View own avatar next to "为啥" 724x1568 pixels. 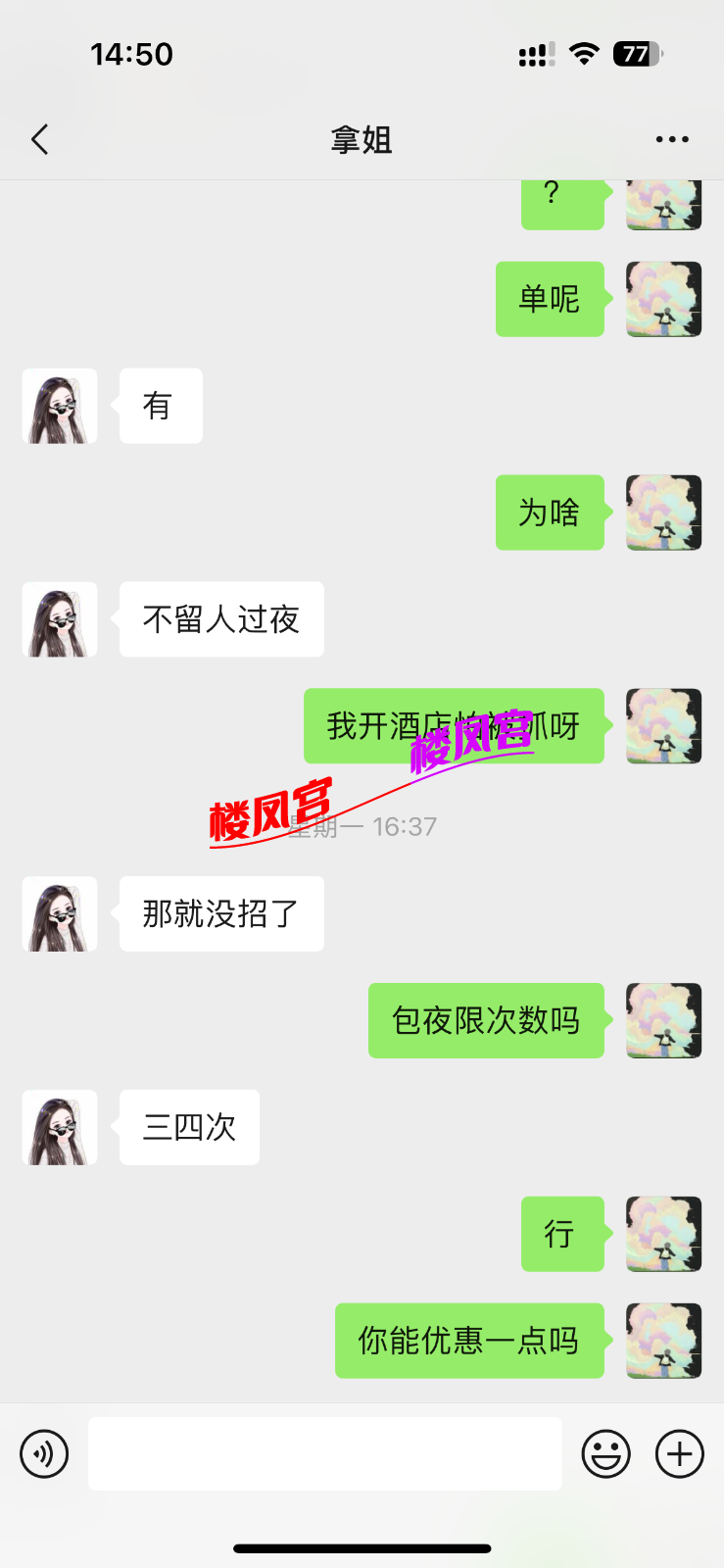click(x=663, y=513)
